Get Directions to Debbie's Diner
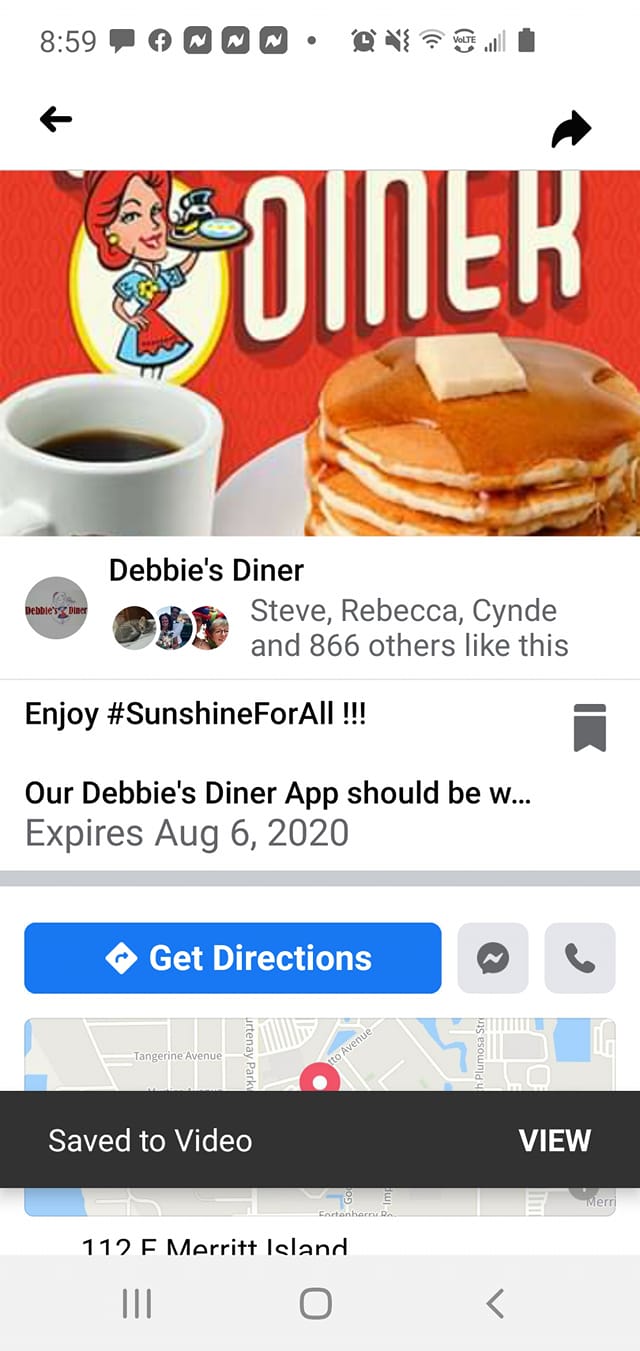 coord(232,958)
